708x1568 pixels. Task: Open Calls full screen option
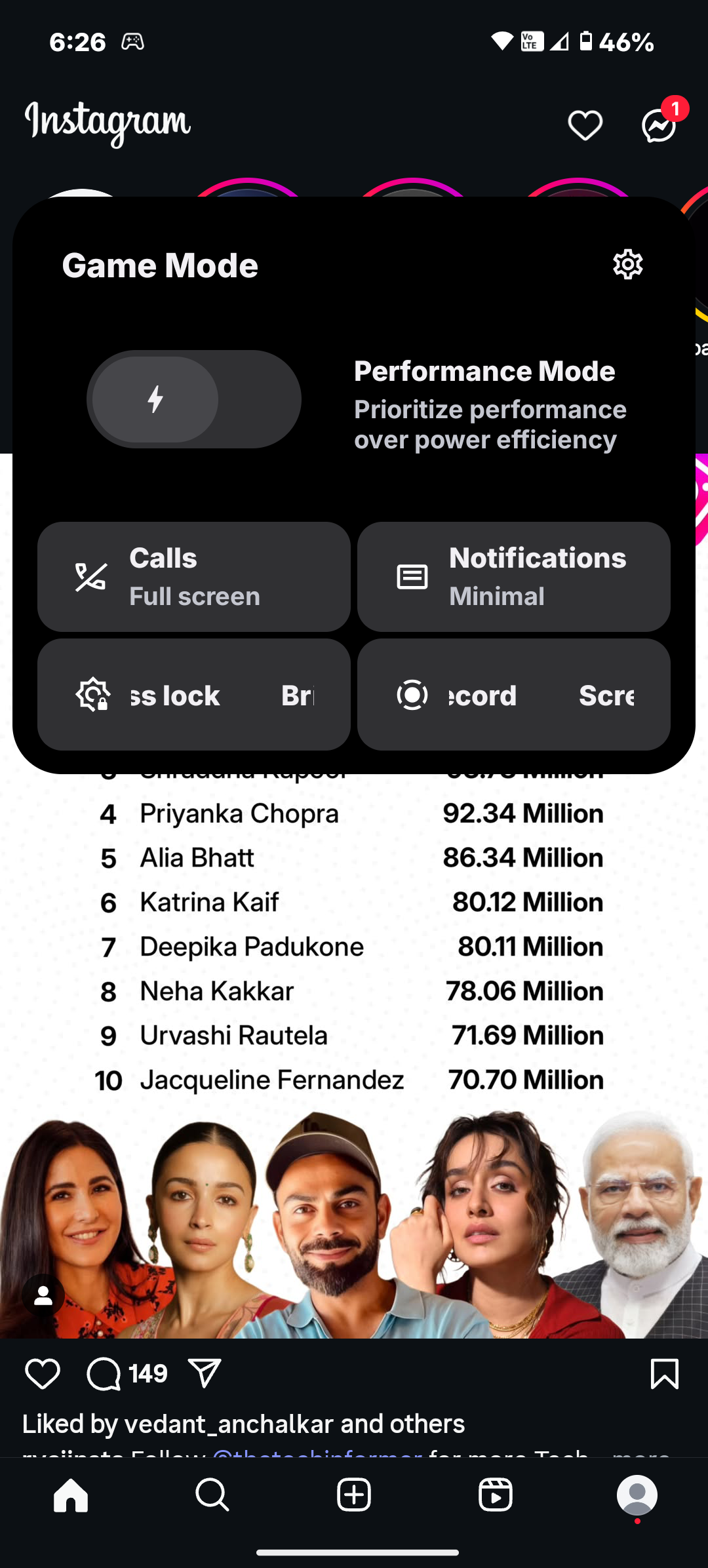pyautogui.click(x=194, y=577)
